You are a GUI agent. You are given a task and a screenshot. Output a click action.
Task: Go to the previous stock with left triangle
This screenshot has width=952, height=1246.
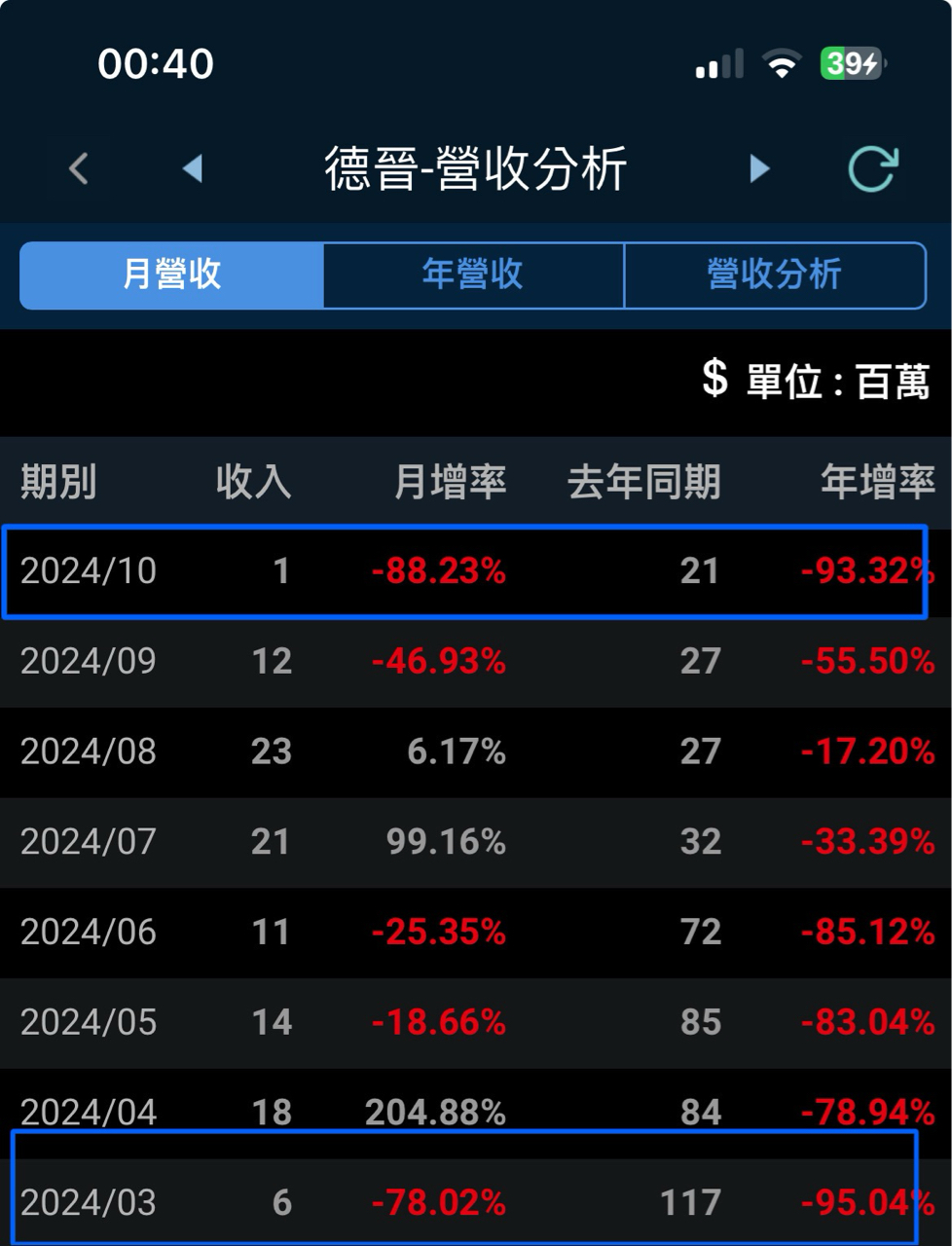pyautogui.click(x=193, y=168)
